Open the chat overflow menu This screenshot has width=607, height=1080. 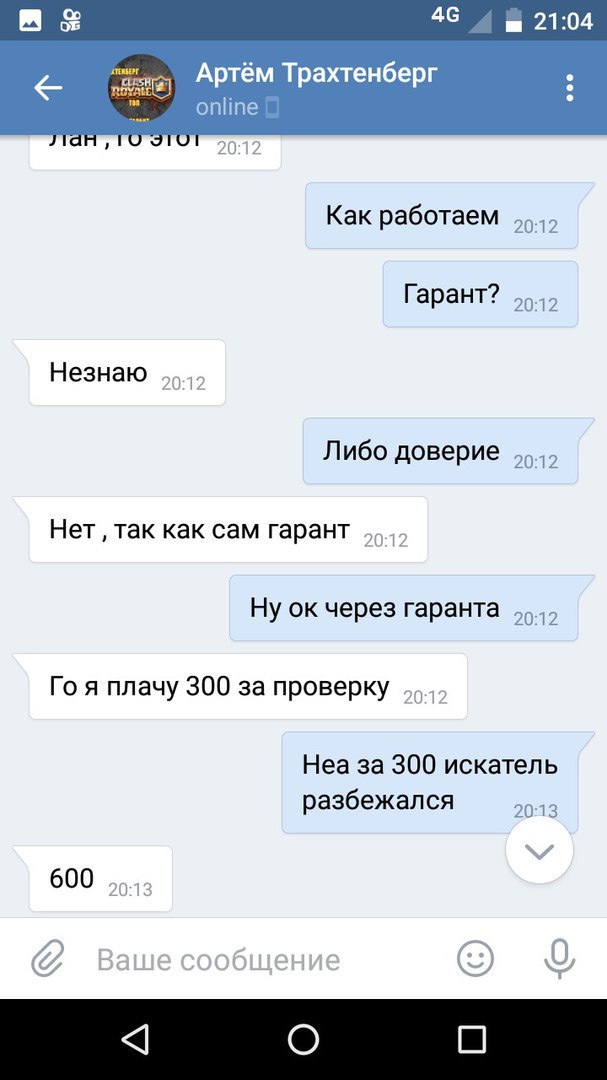click(x=569, y=88)
